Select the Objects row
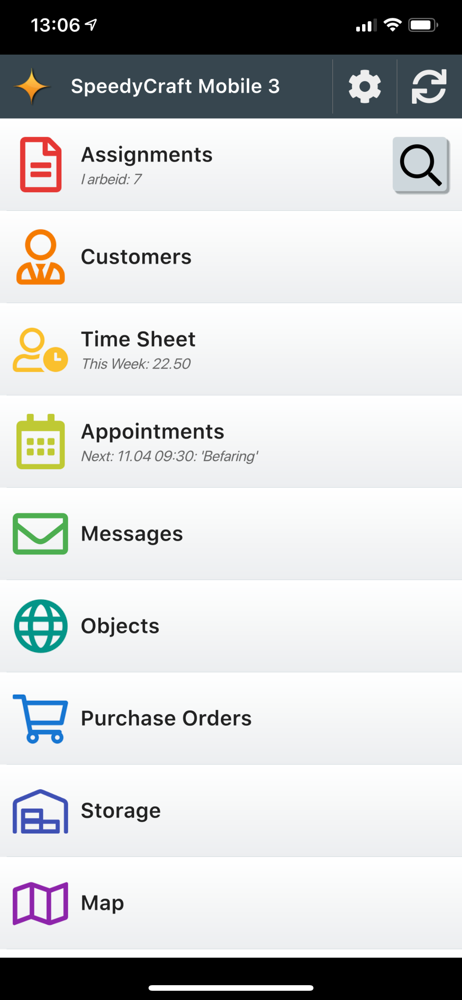This screenshot has height=1000, width=462. (x=231, y=626)
